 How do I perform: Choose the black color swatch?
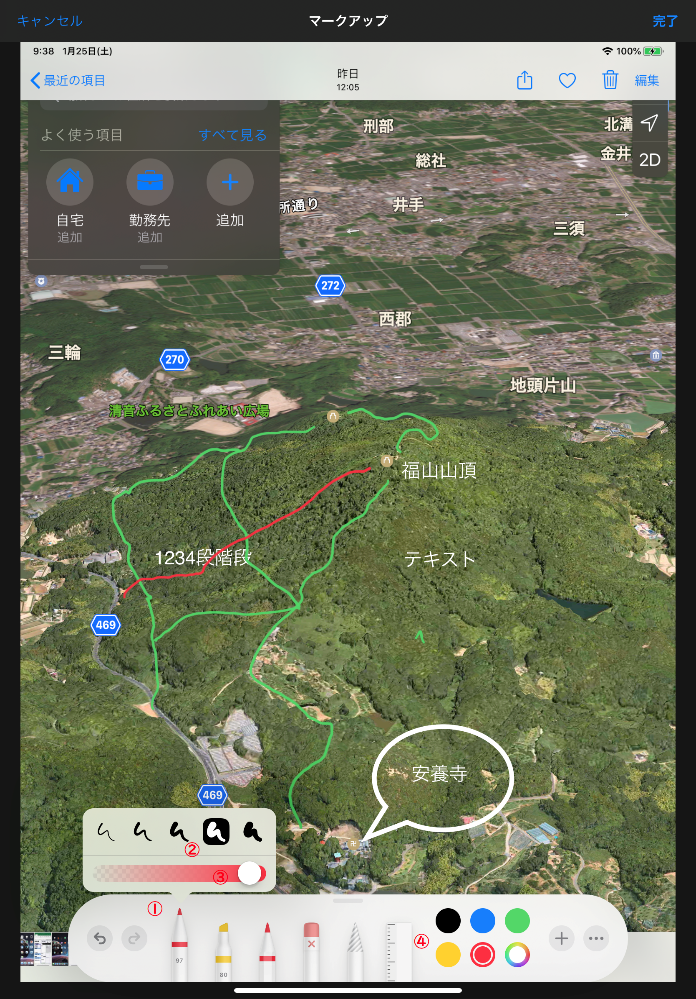(x=448, y=921)
